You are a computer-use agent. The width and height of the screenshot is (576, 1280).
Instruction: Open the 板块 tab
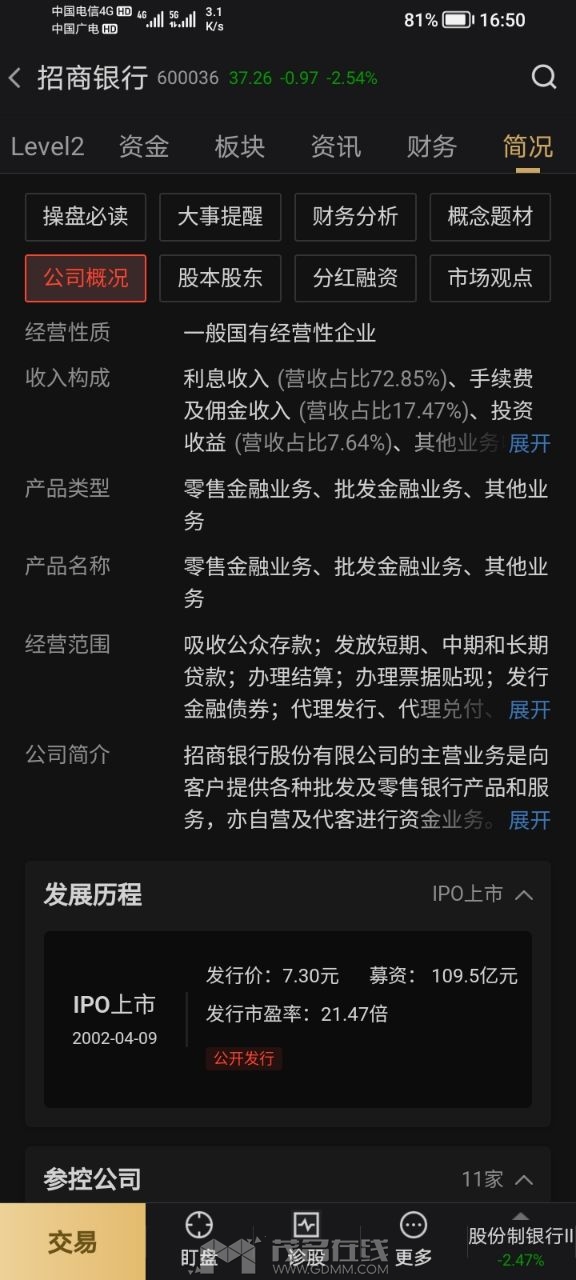[240, 147]
